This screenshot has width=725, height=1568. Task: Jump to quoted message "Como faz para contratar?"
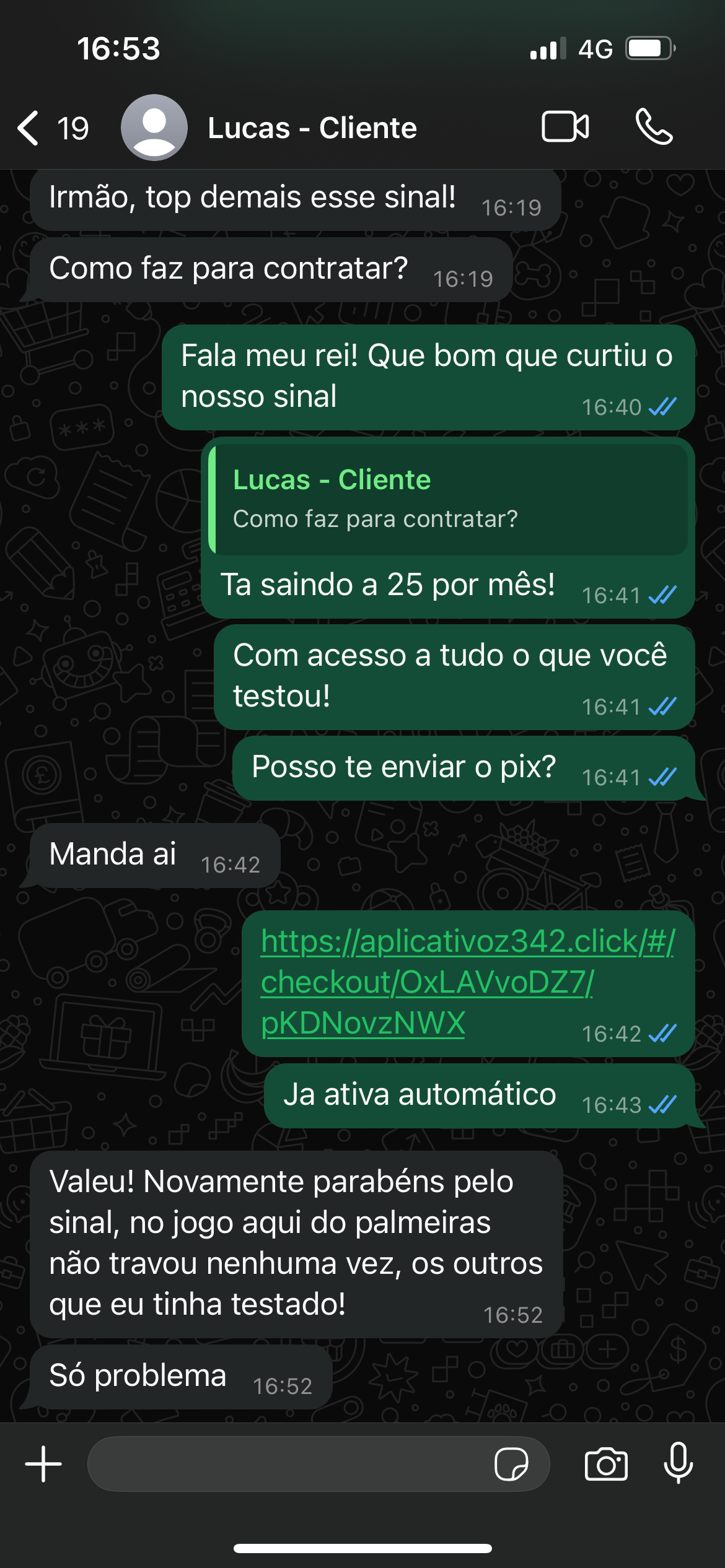pyautogui.click(x=449, y=499)
